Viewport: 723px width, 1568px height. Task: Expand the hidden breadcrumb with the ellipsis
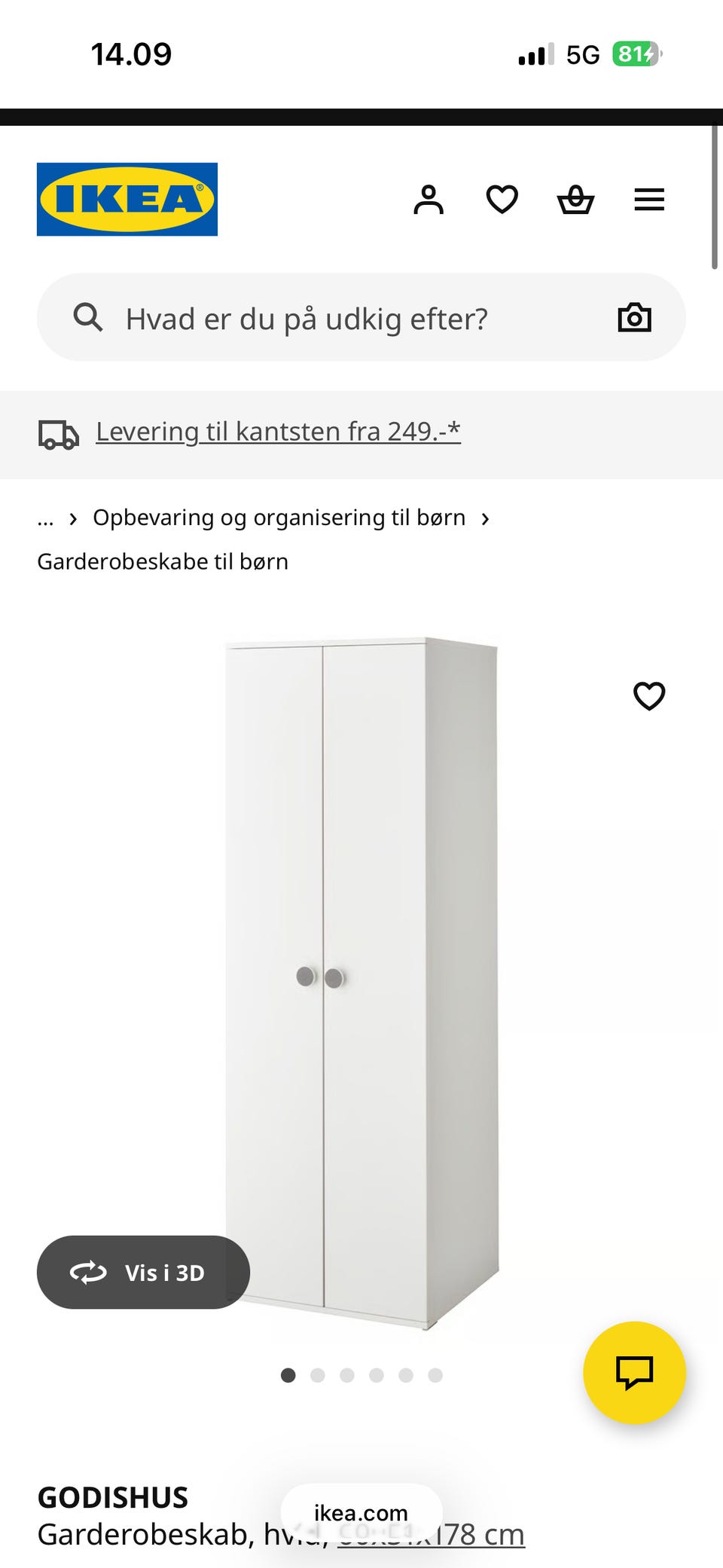(45, 518)
